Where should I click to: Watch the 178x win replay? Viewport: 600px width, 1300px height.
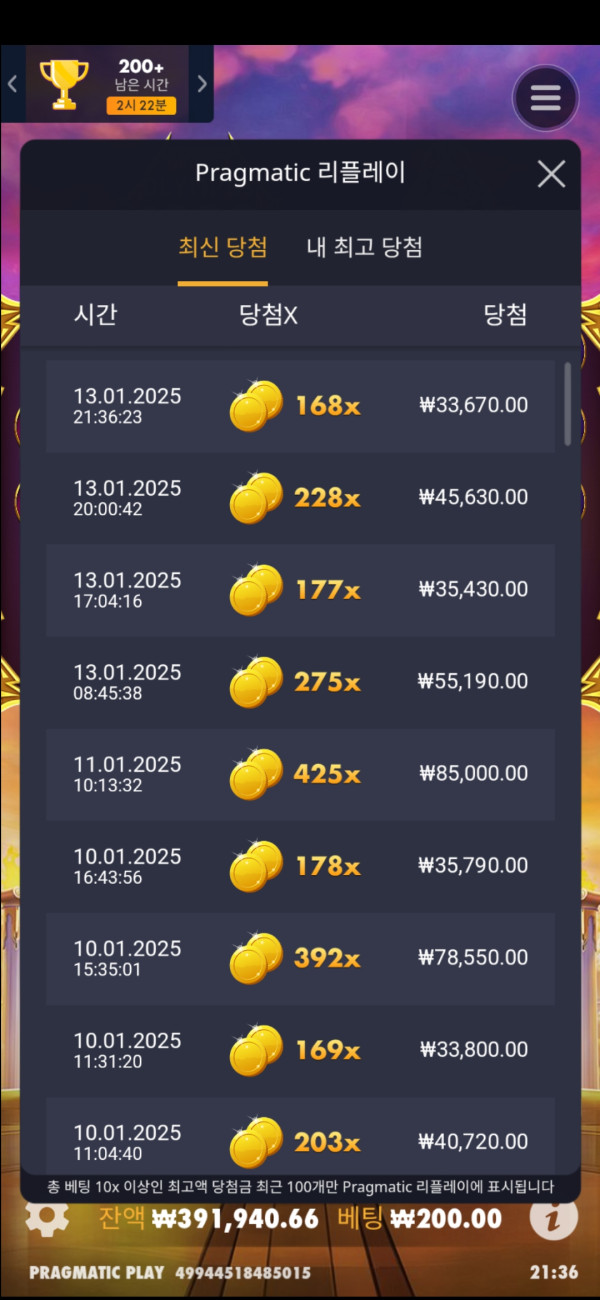(x=300, y=866)
